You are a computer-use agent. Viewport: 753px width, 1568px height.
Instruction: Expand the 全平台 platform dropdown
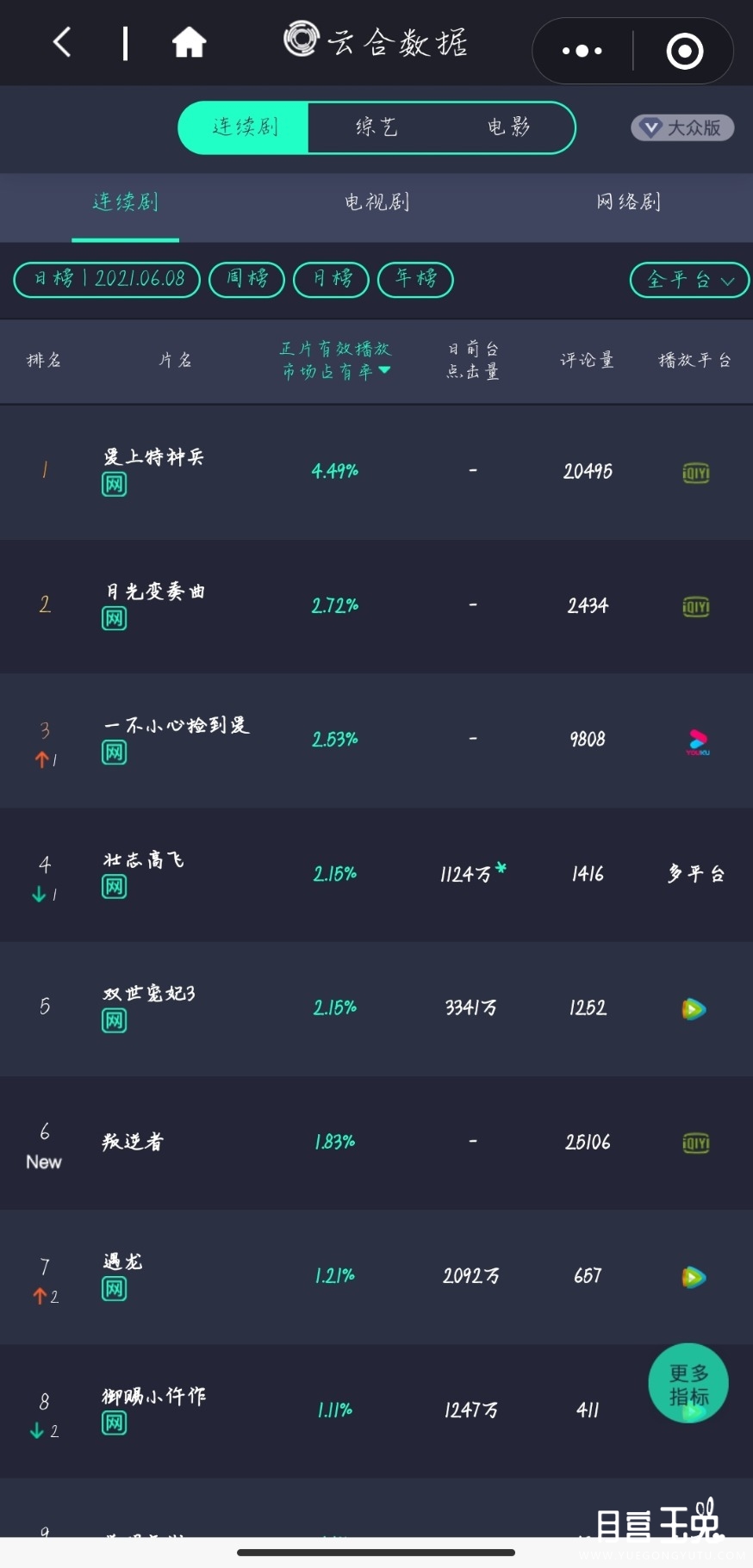(x=689, y=280)
